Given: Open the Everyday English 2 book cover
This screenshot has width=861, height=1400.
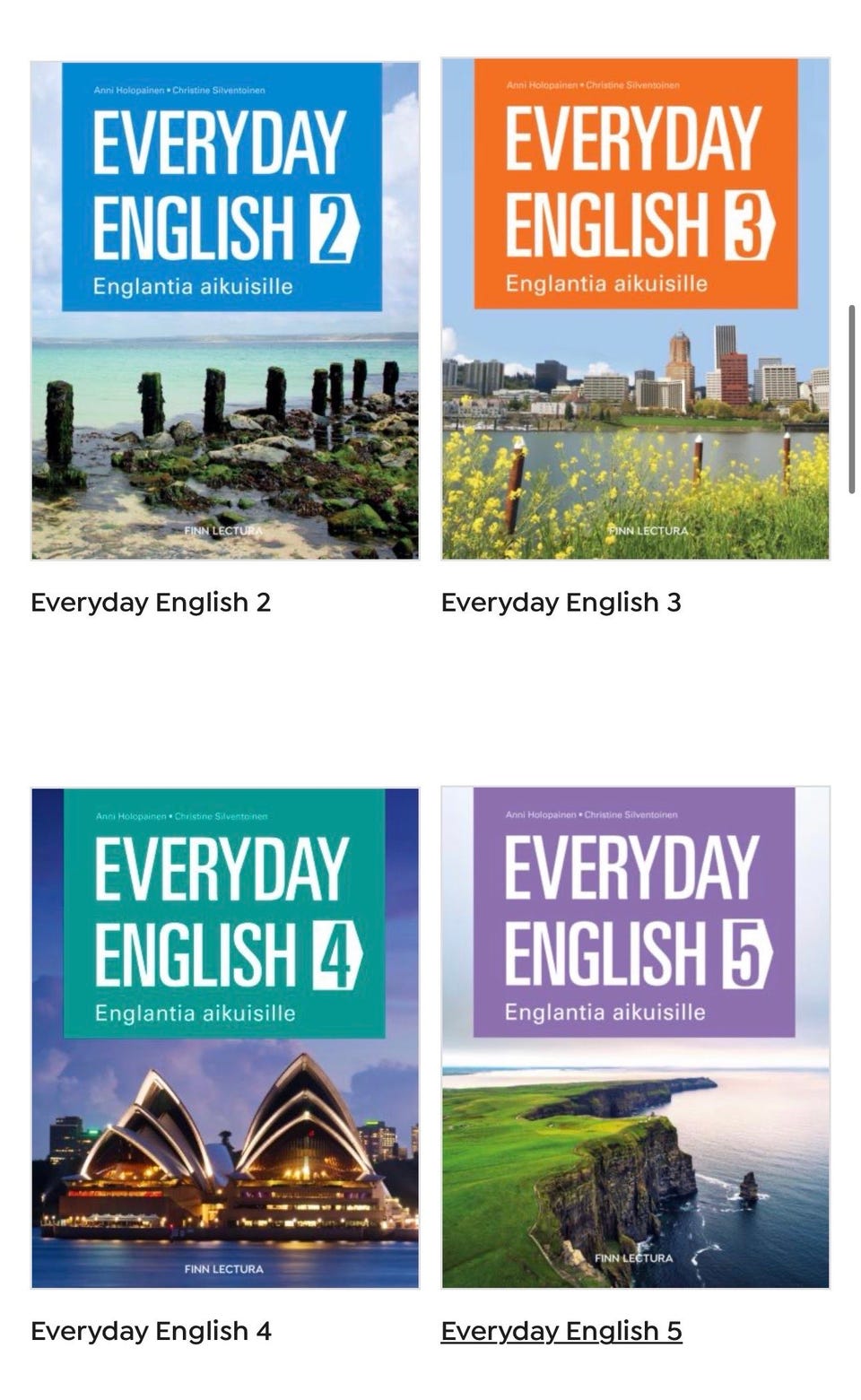Looking at the screenshot, I should point(225,310).
